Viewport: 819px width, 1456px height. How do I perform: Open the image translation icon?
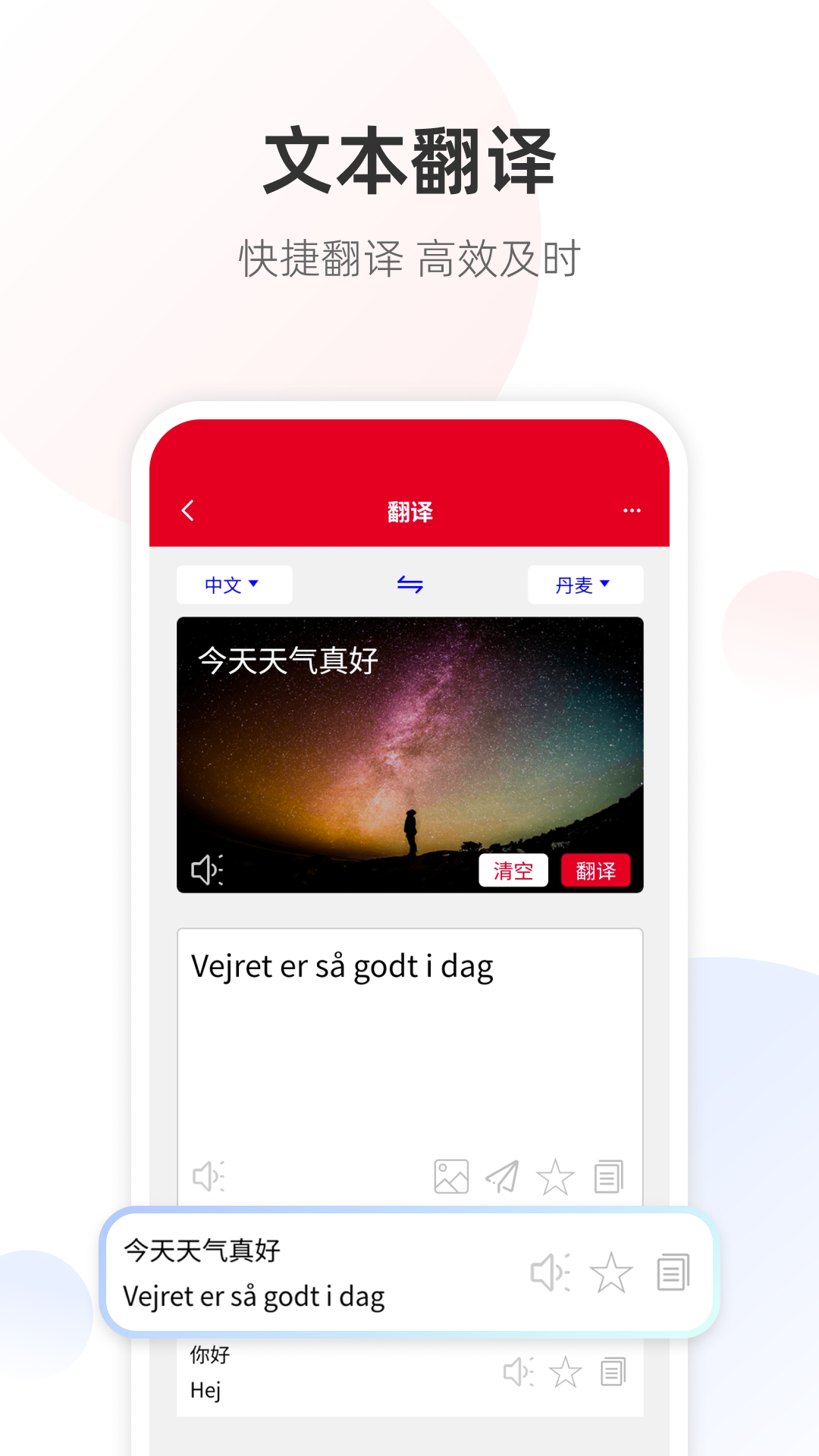(450, 1178)
